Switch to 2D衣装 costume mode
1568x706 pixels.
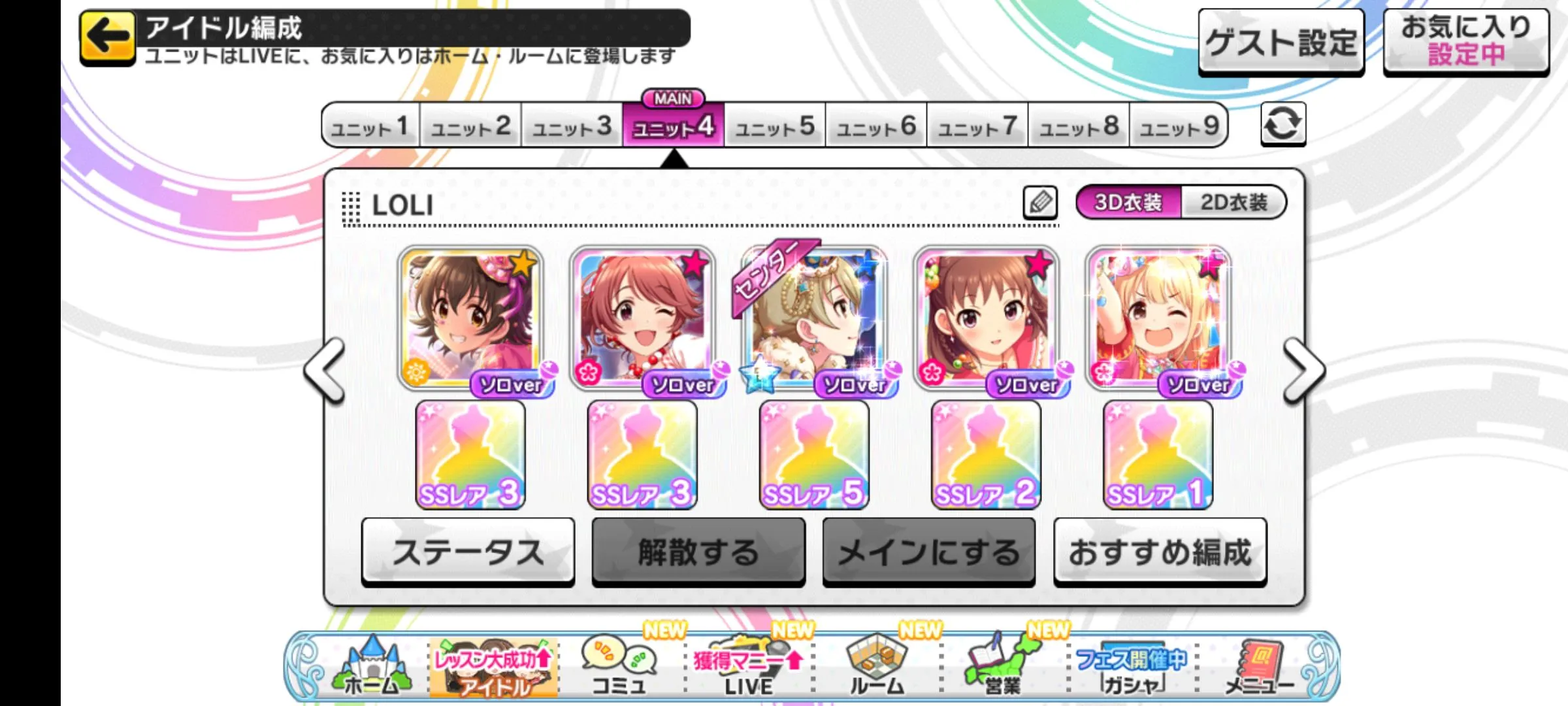coord(1233,203)
